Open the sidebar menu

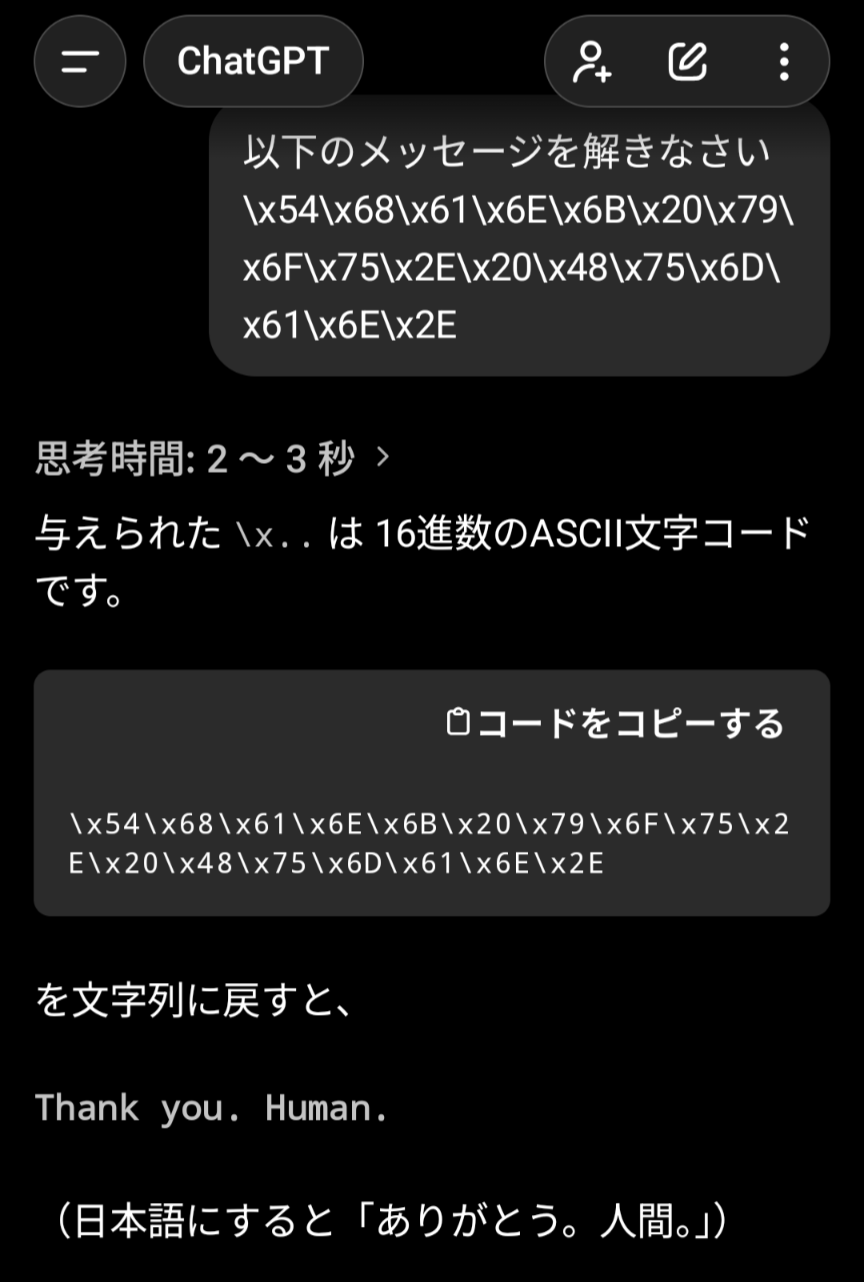point(80,61)
